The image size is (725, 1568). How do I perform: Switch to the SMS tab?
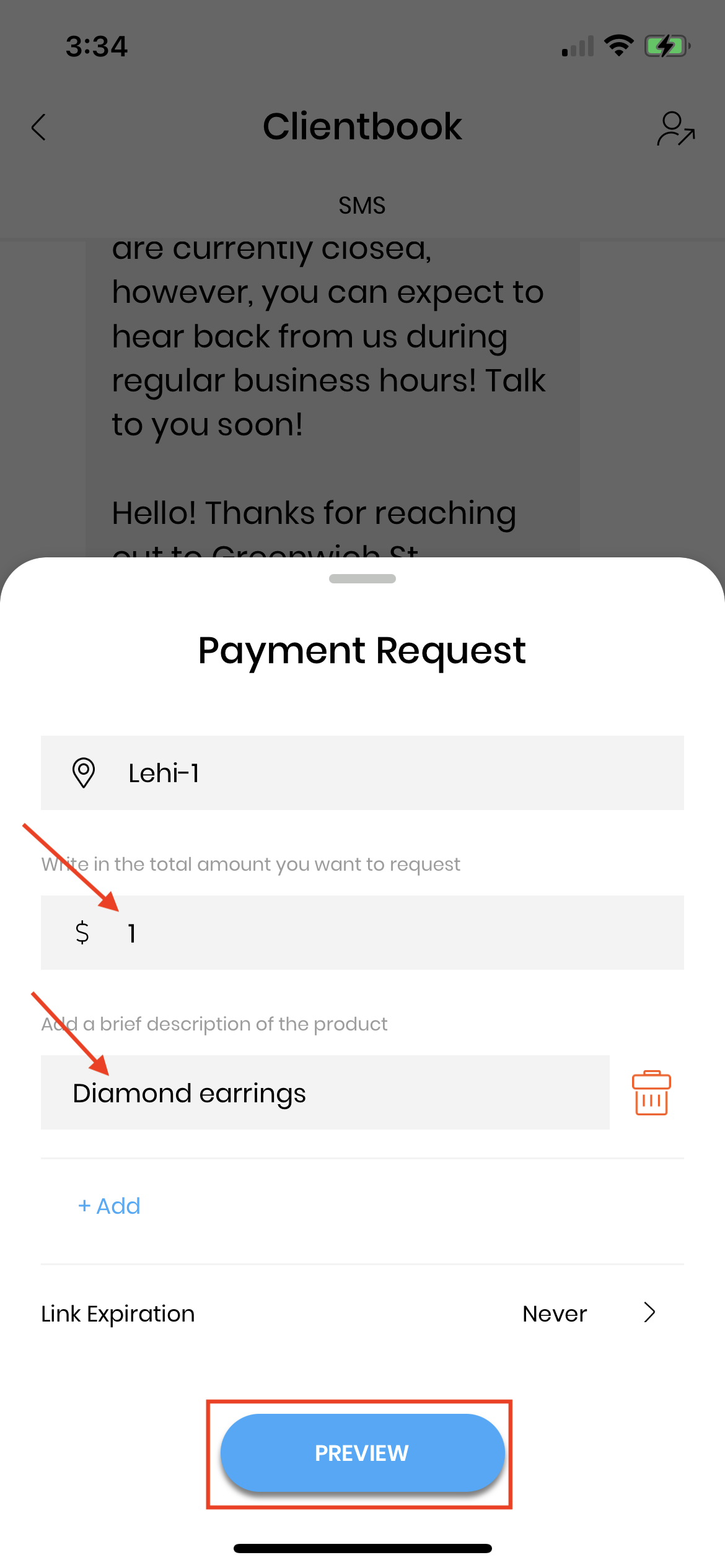pyautogui.click(x=362, y=205)
